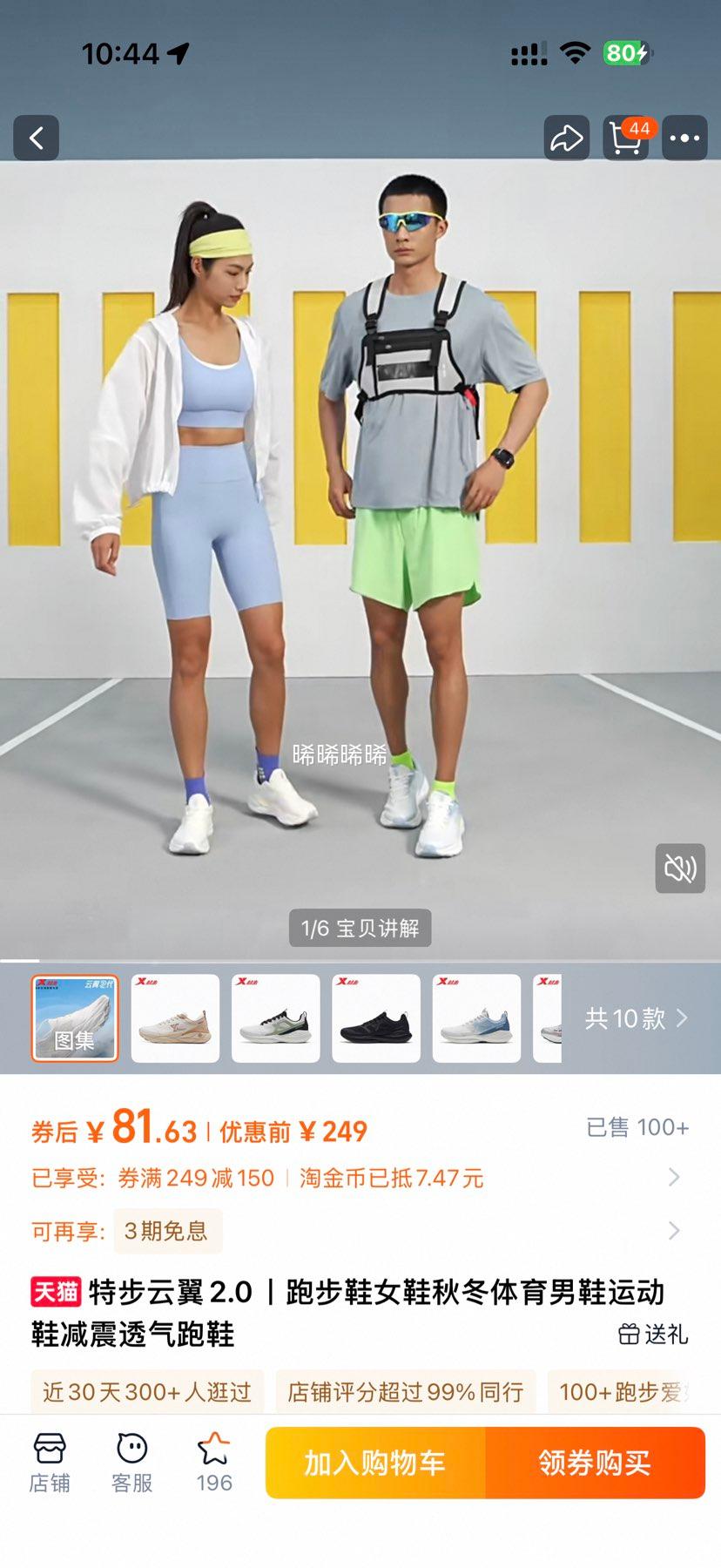Open the three-dot overflow menu
Image resolution: width=721 pixels, height=1568 pixels.
[x=684, y=138]
